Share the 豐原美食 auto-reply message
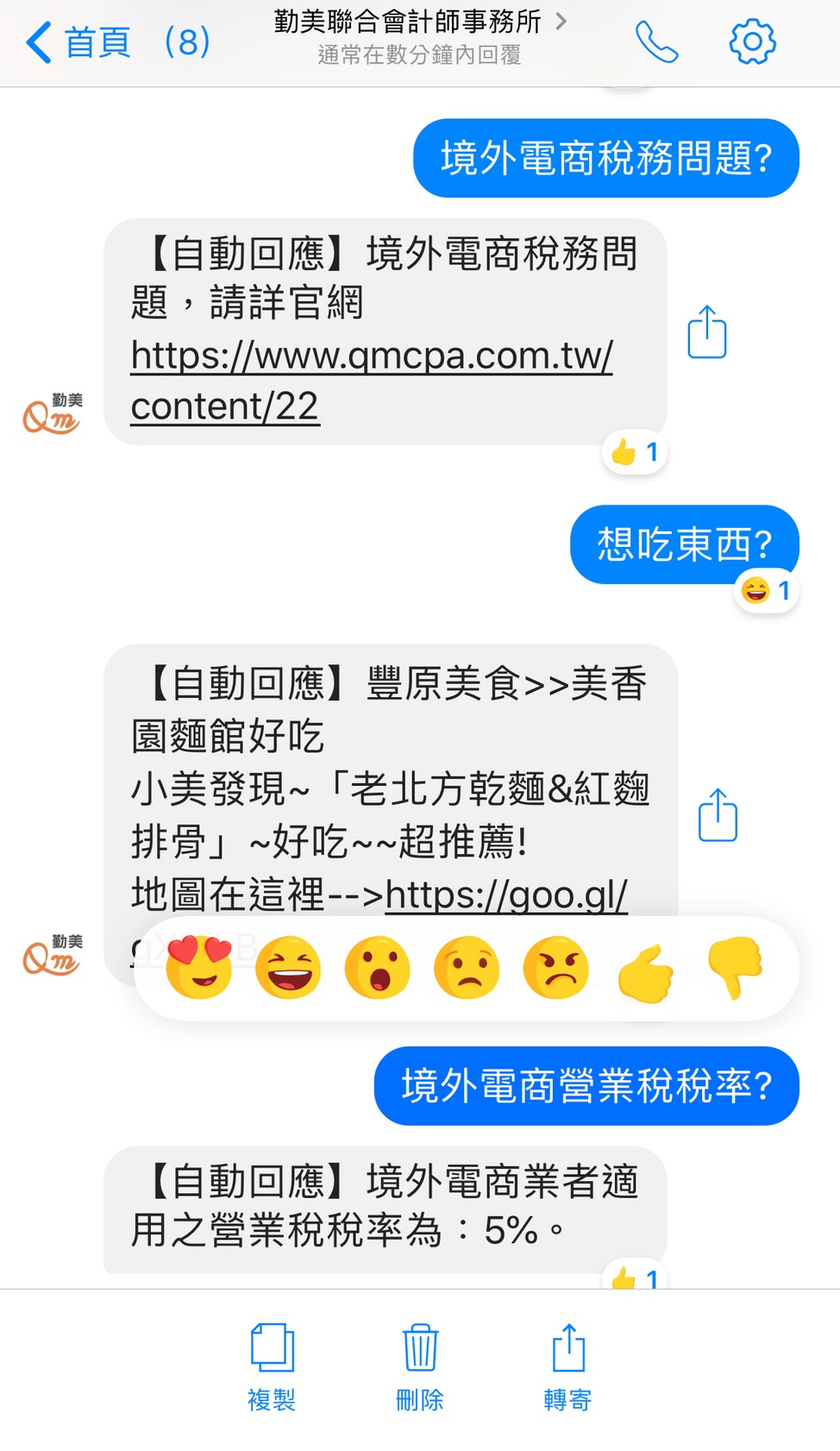 (x=717, y=815)
